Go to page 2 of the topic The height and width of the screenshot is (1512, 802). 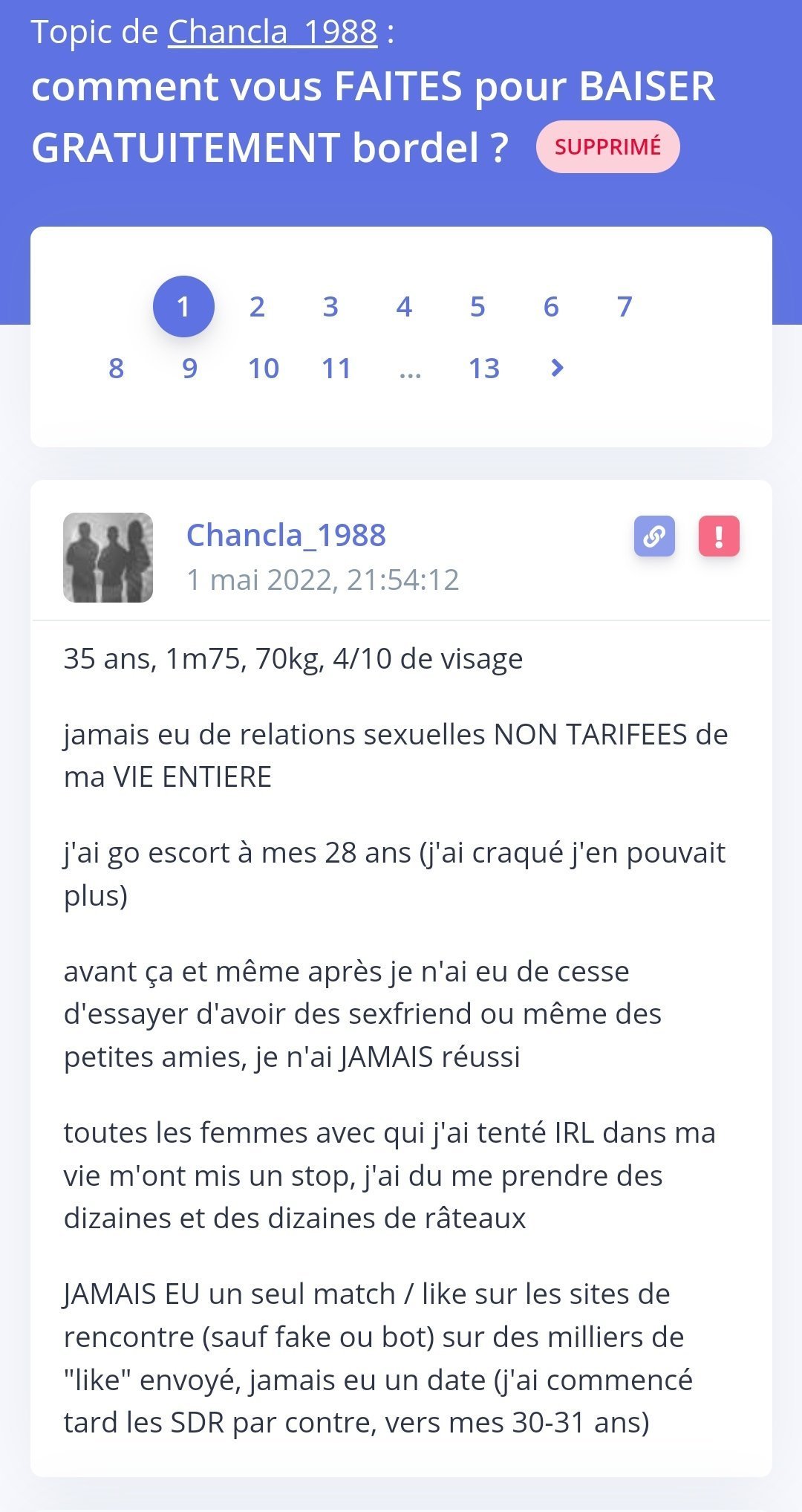point(257,306)
